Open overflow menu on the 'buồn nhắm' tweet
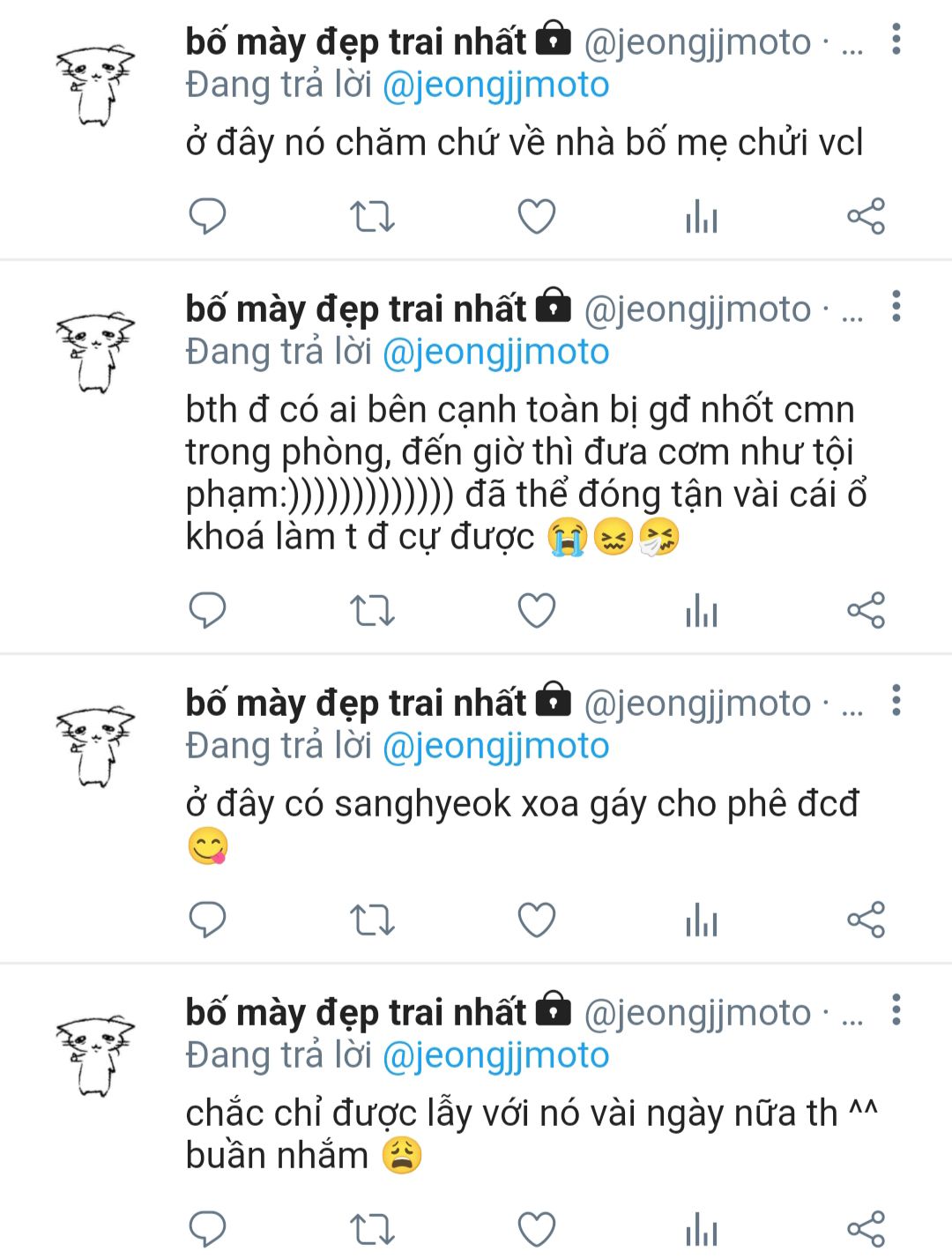 point(896,1009)
